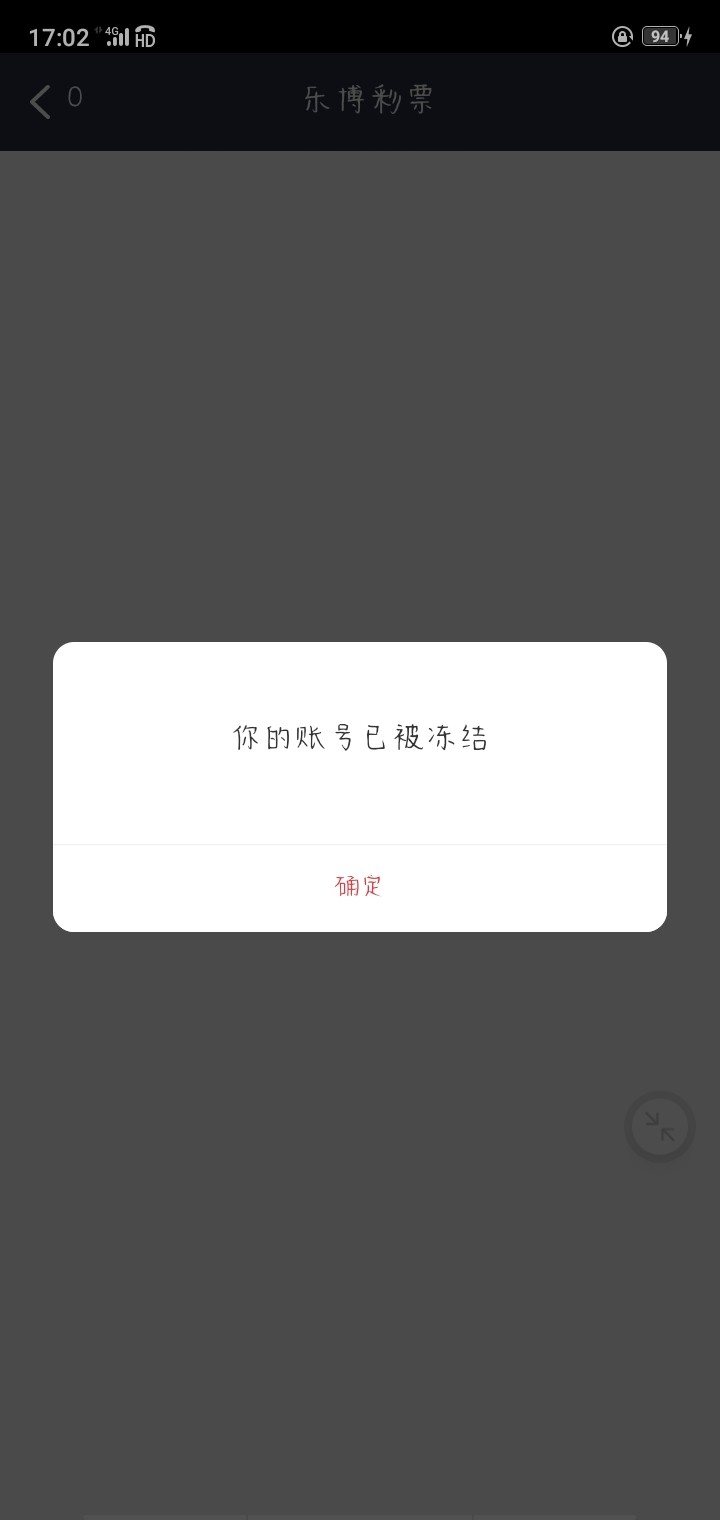This screenshot has width=720, height=1520.
Task: Go back using the top-left arrow
Action: tap(40, 101)
